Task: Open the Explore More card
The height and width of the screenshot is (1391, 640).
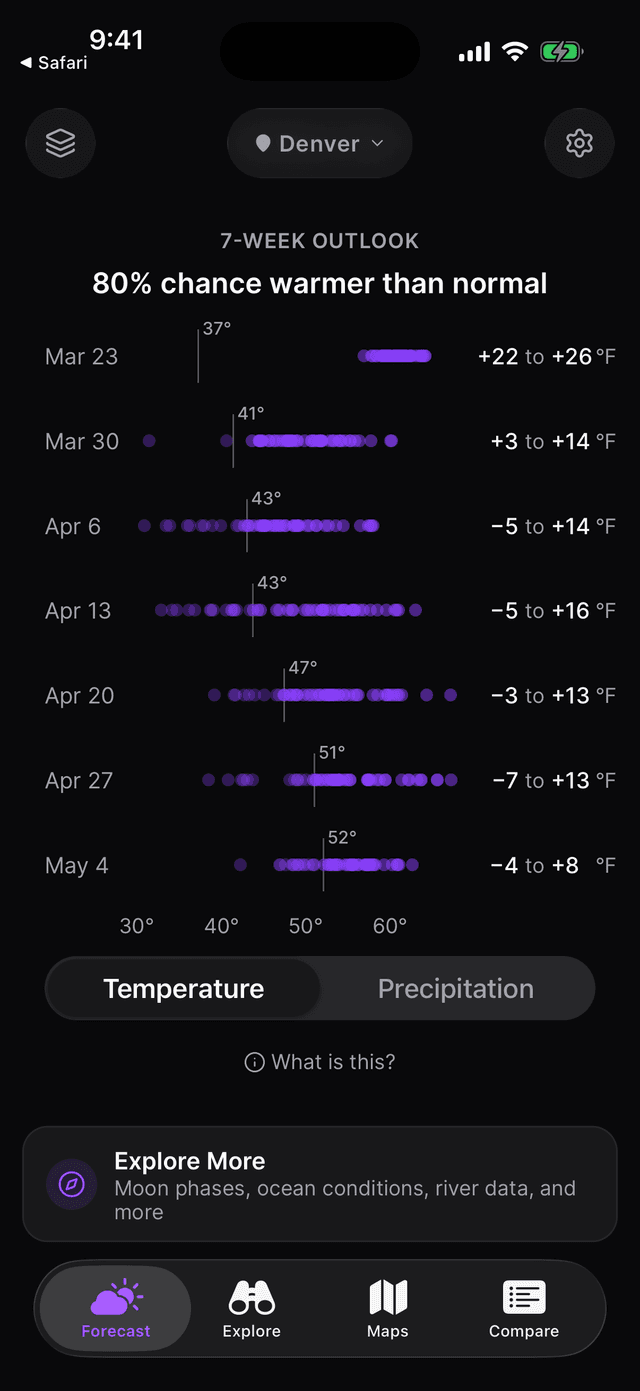Action: [320, 1185]
